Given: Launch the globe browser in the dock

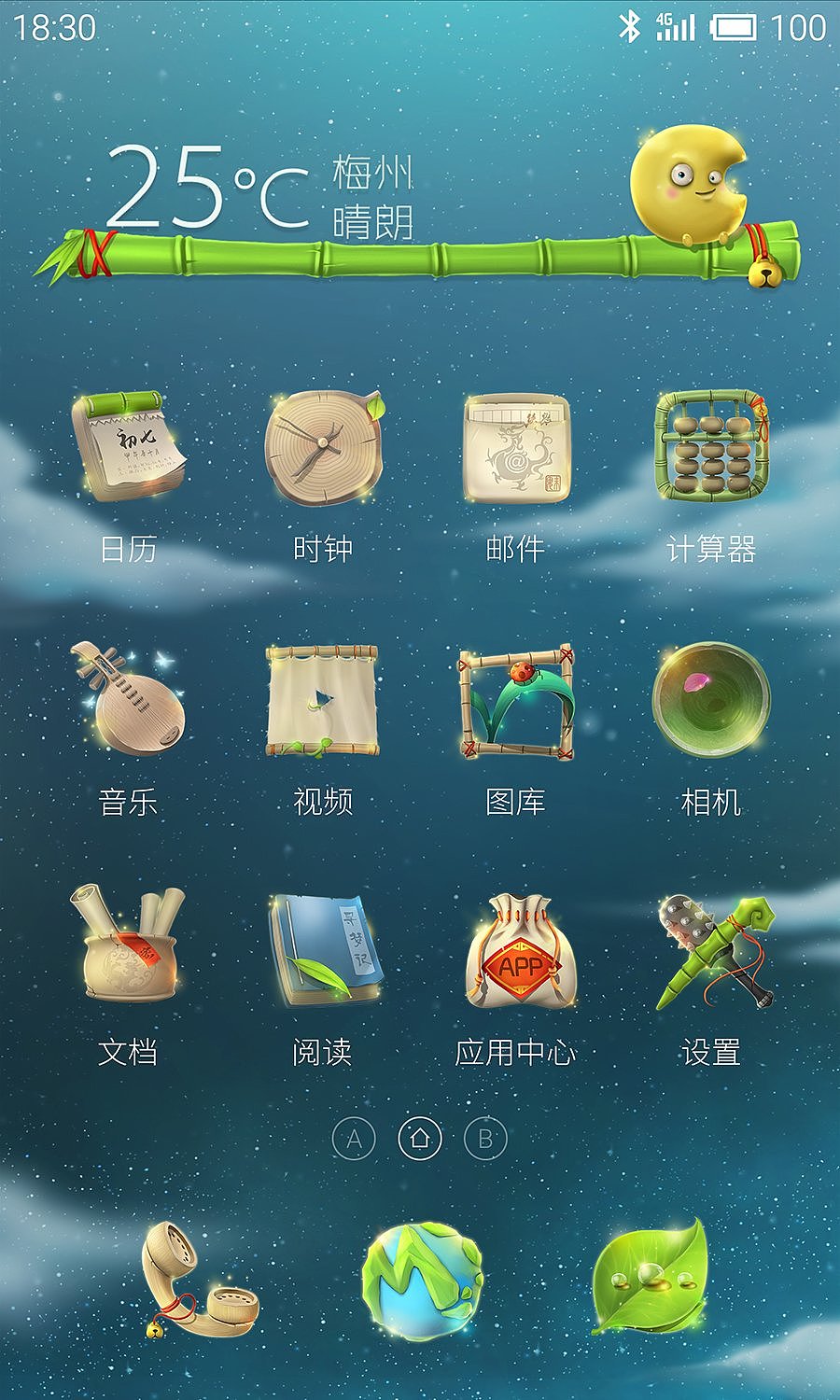Looking at the screenshot, I should (x=422, y=1281).
